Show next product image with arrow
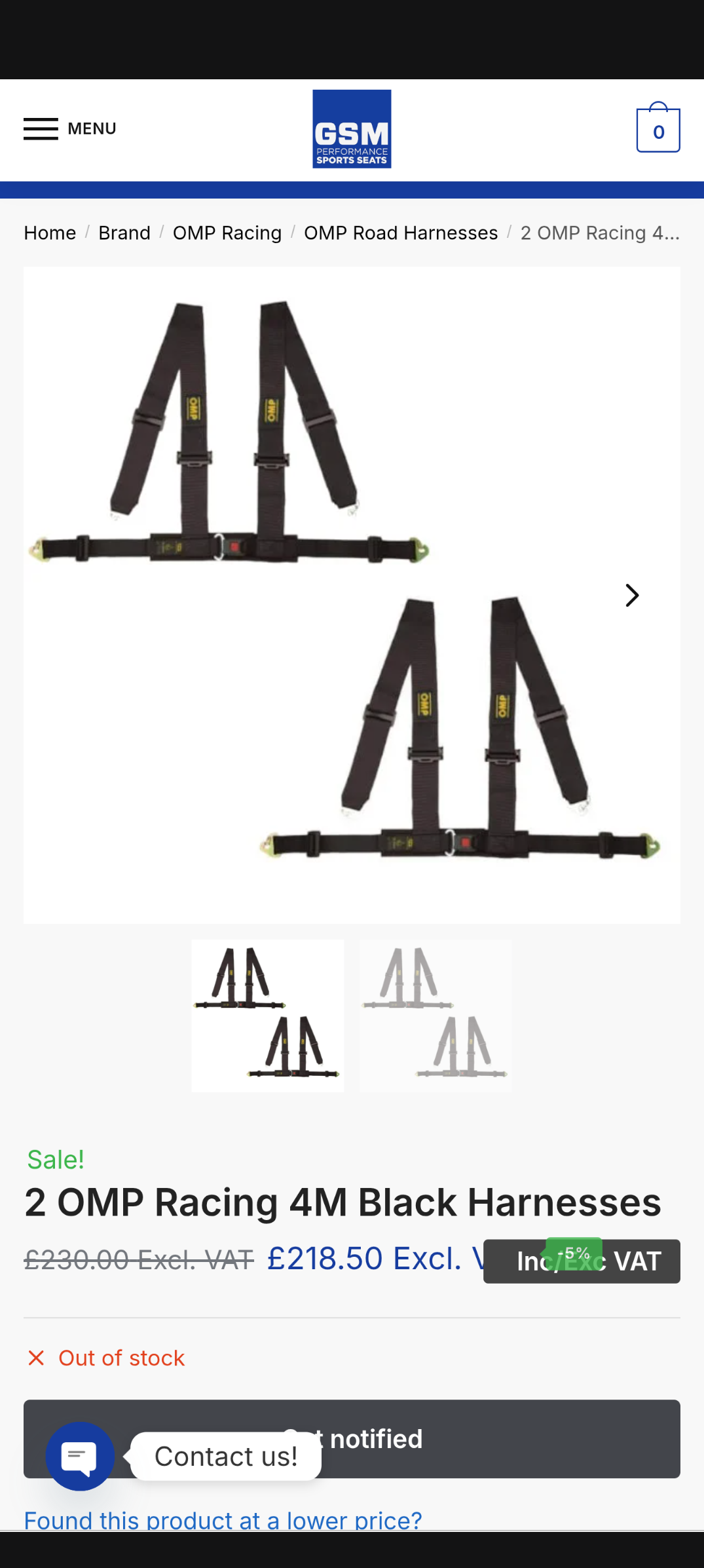The height and width of the screenshot is (1568, 704). [x=631, y=595]
